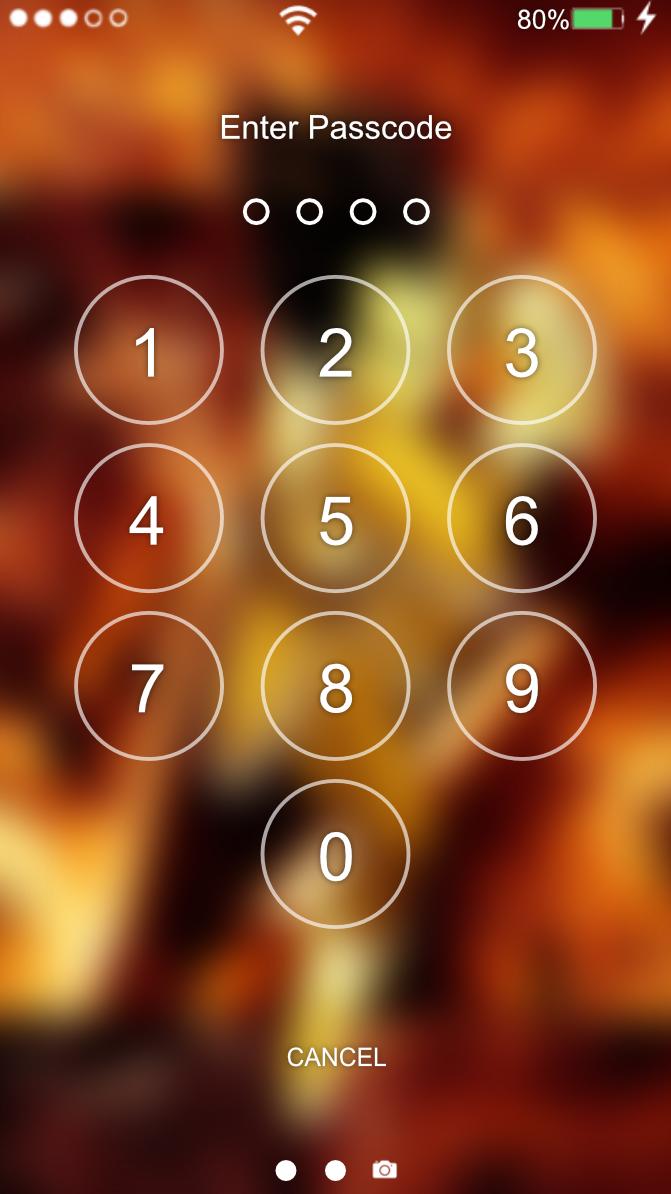Tap the number 6 key
This screenshot has height=1194, width=671.
[521, 518]
